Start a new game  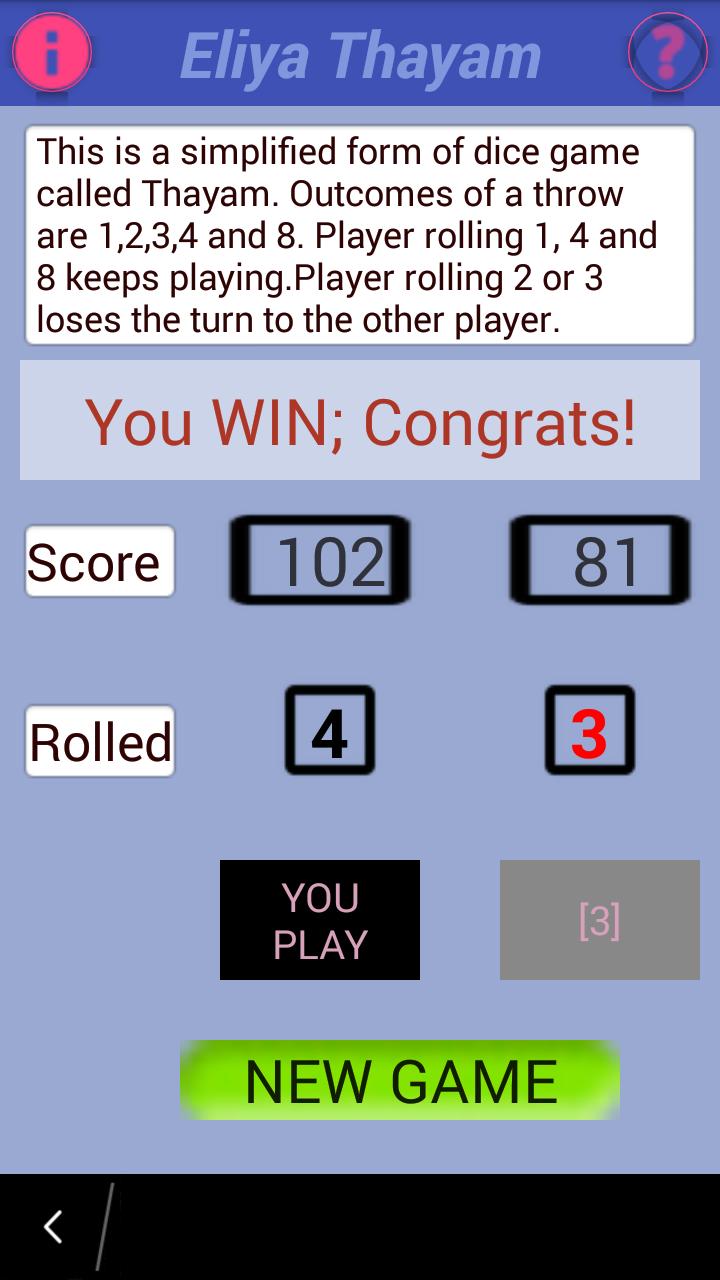coord(400,1080)
